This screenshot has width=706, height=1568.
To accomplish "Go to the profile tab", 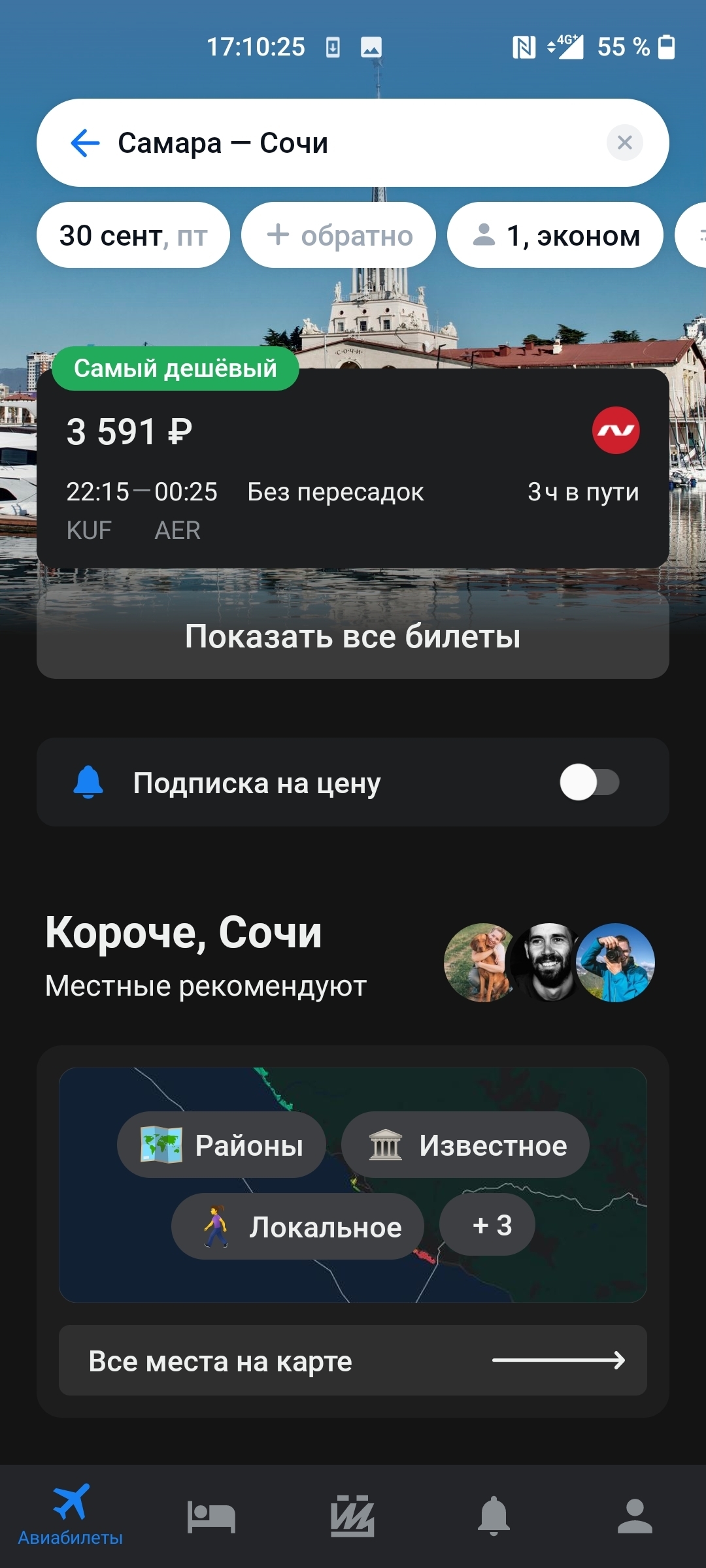I will 635,1516.
